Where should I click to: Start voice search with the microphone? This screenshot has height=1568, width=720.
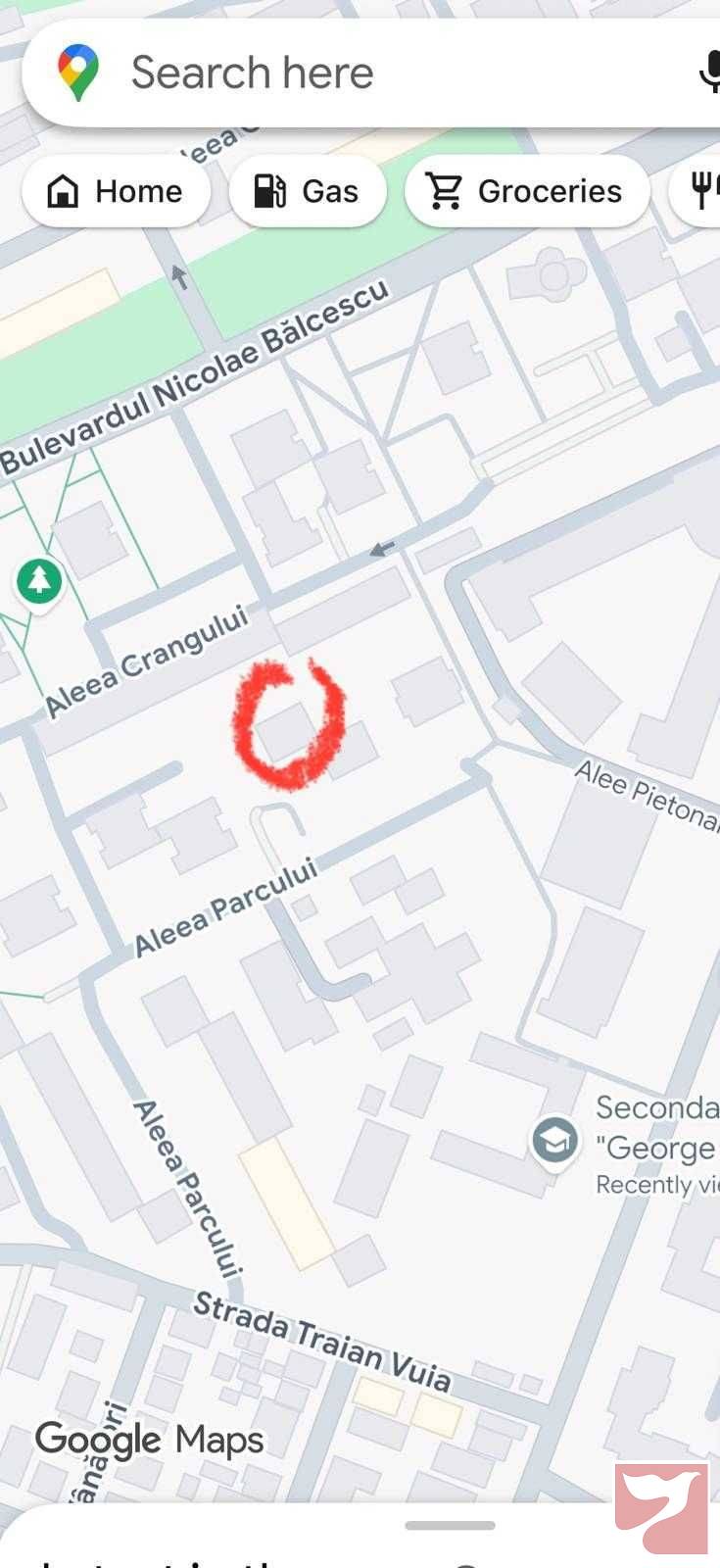pos(709,73)
